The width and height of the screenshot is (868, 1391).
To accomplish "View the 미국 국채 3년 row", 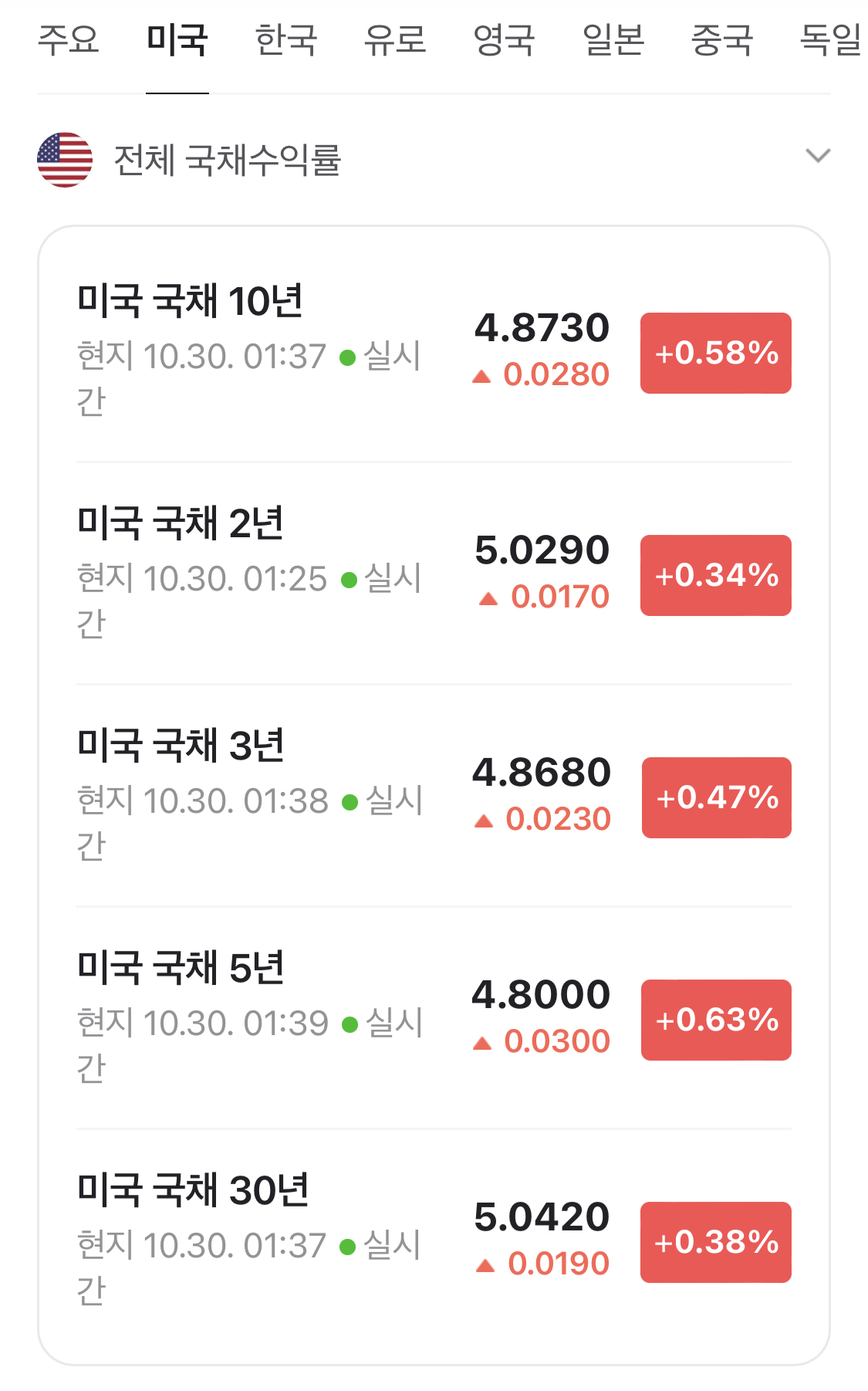I will tap(434, 797).
